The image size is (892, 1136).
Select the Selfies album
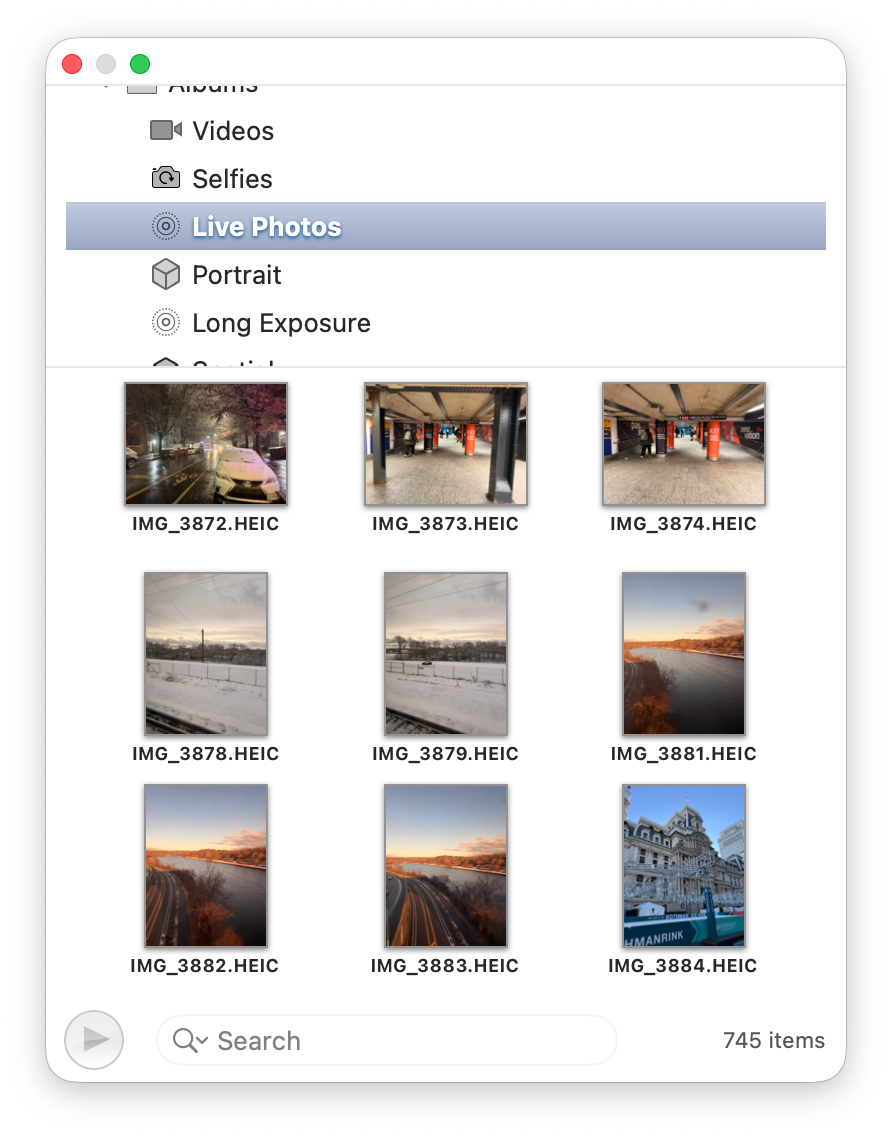tap(232, 179)
